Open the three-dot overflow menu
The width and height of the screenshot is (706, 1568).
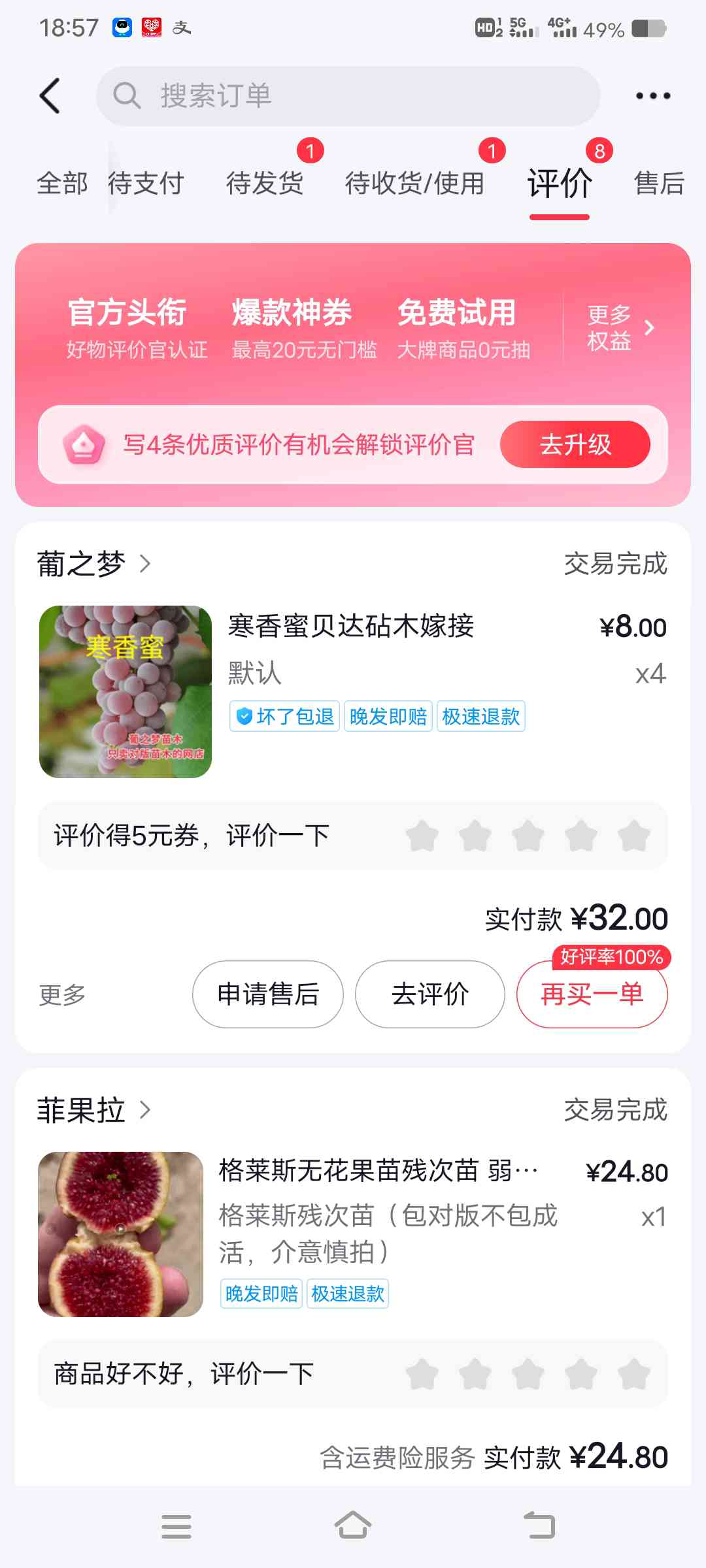pos(653,96)
